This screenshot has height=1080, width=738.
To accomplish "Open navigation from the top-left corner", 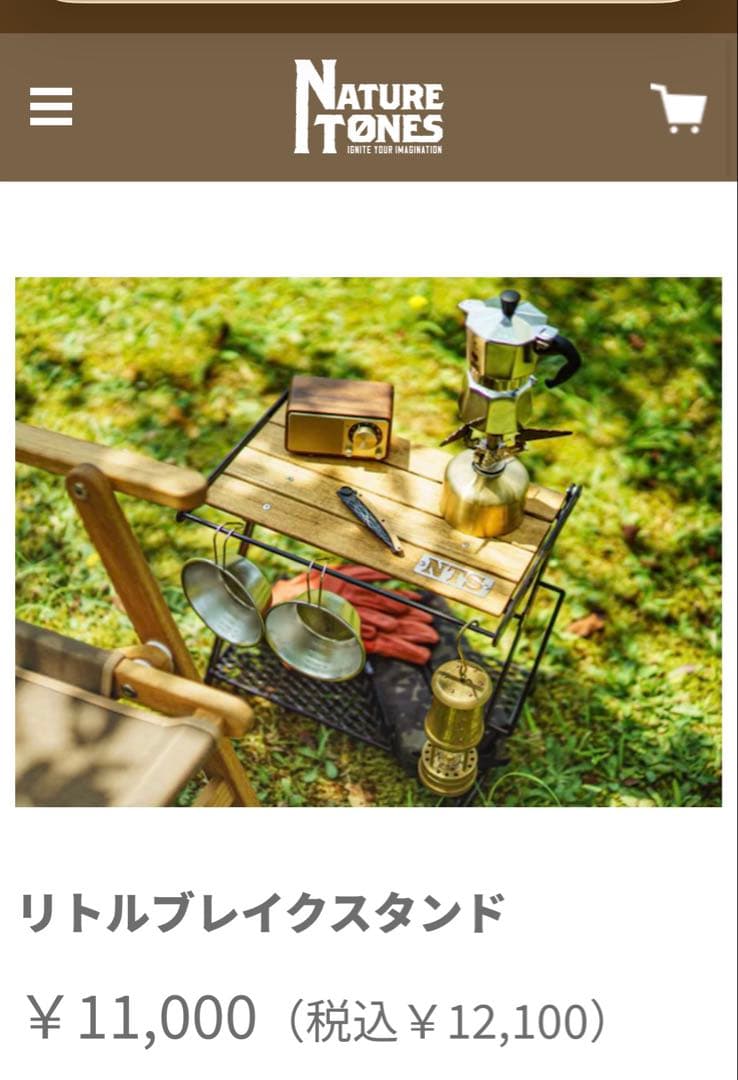I will pos(51,108).
